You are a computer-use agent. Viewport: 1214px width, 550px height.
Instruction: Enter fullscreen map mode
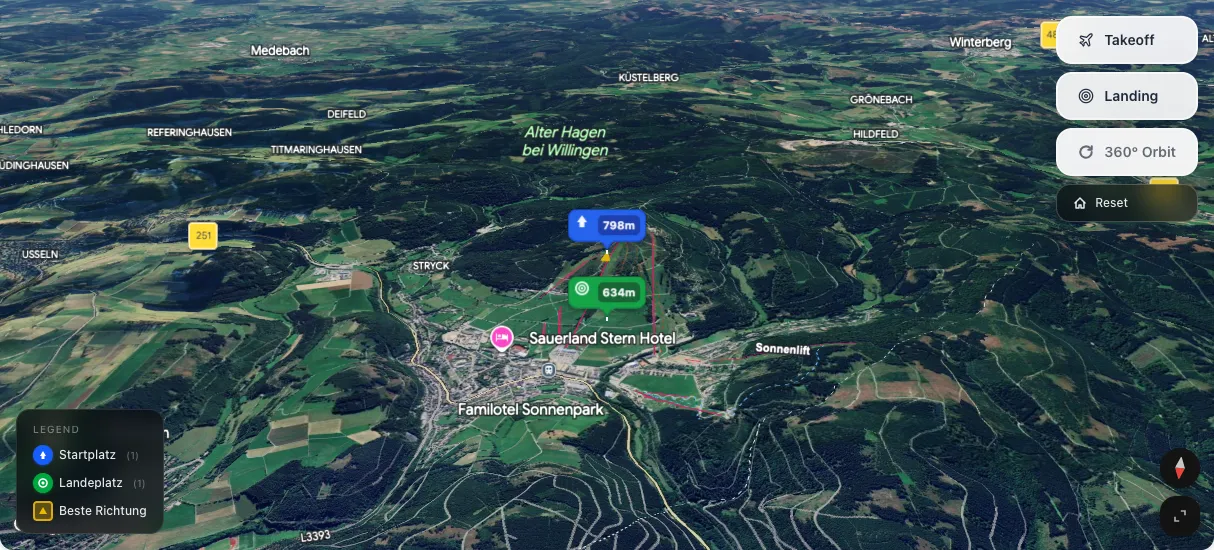point(1180,516)
